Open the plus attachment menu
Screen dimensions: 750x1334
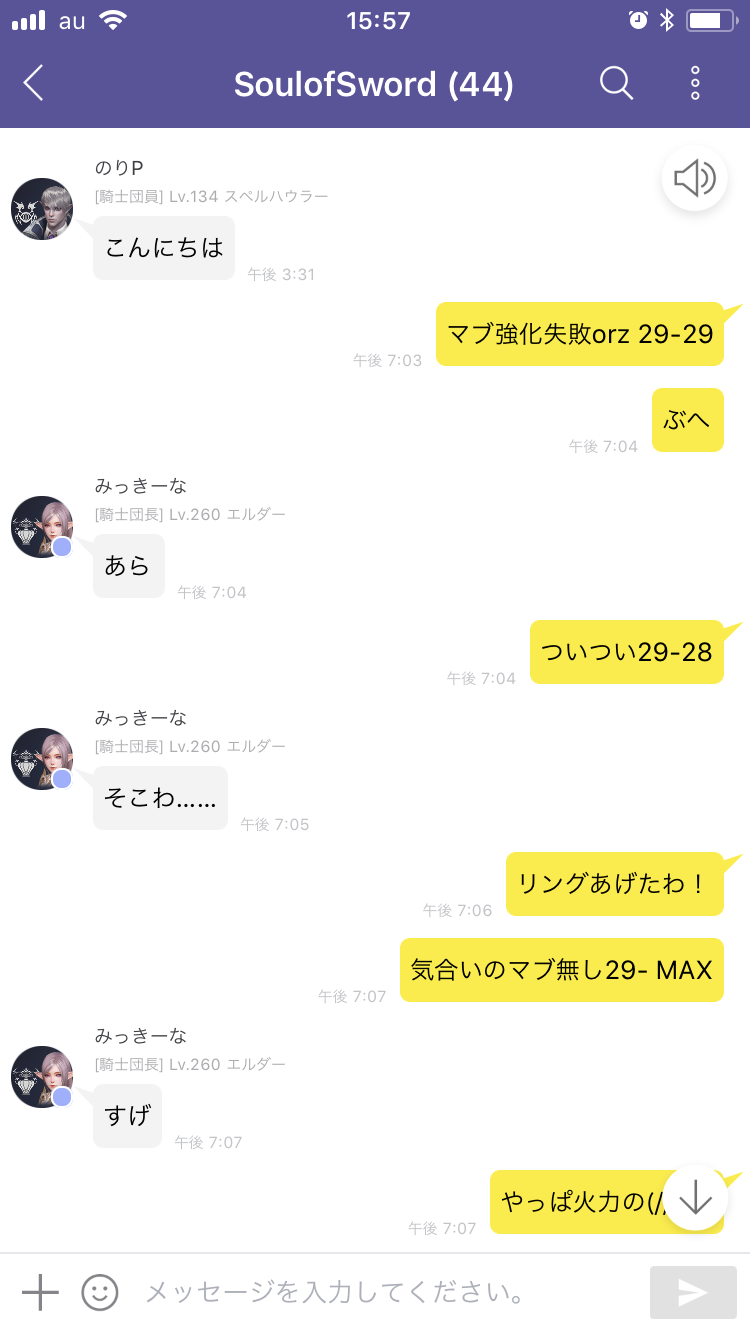point(40,1292)
